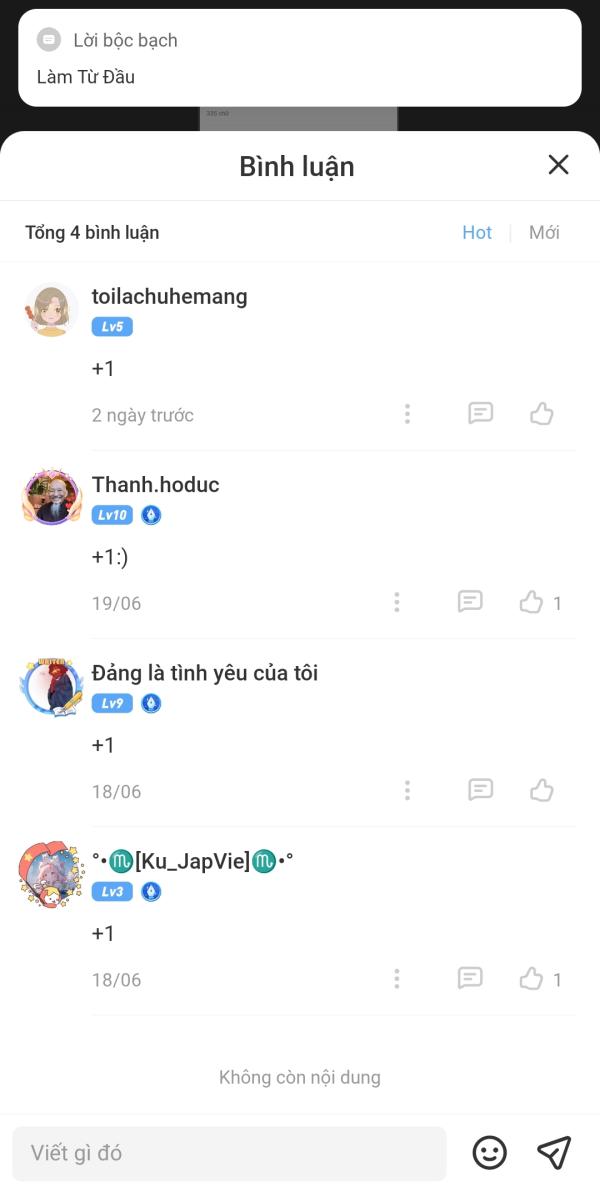
Task: Open the emoji picker
Action: tap(490, 1152)
